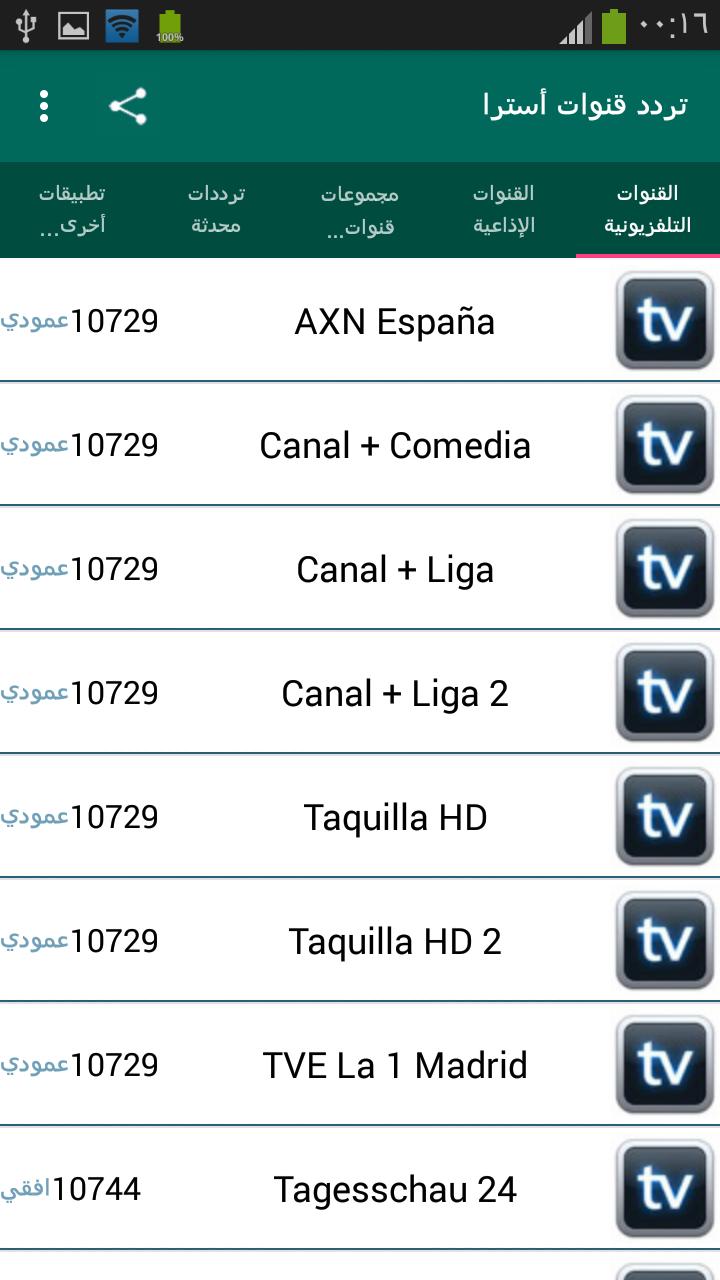Open the ترددات محدثة tab

point(216,209)
